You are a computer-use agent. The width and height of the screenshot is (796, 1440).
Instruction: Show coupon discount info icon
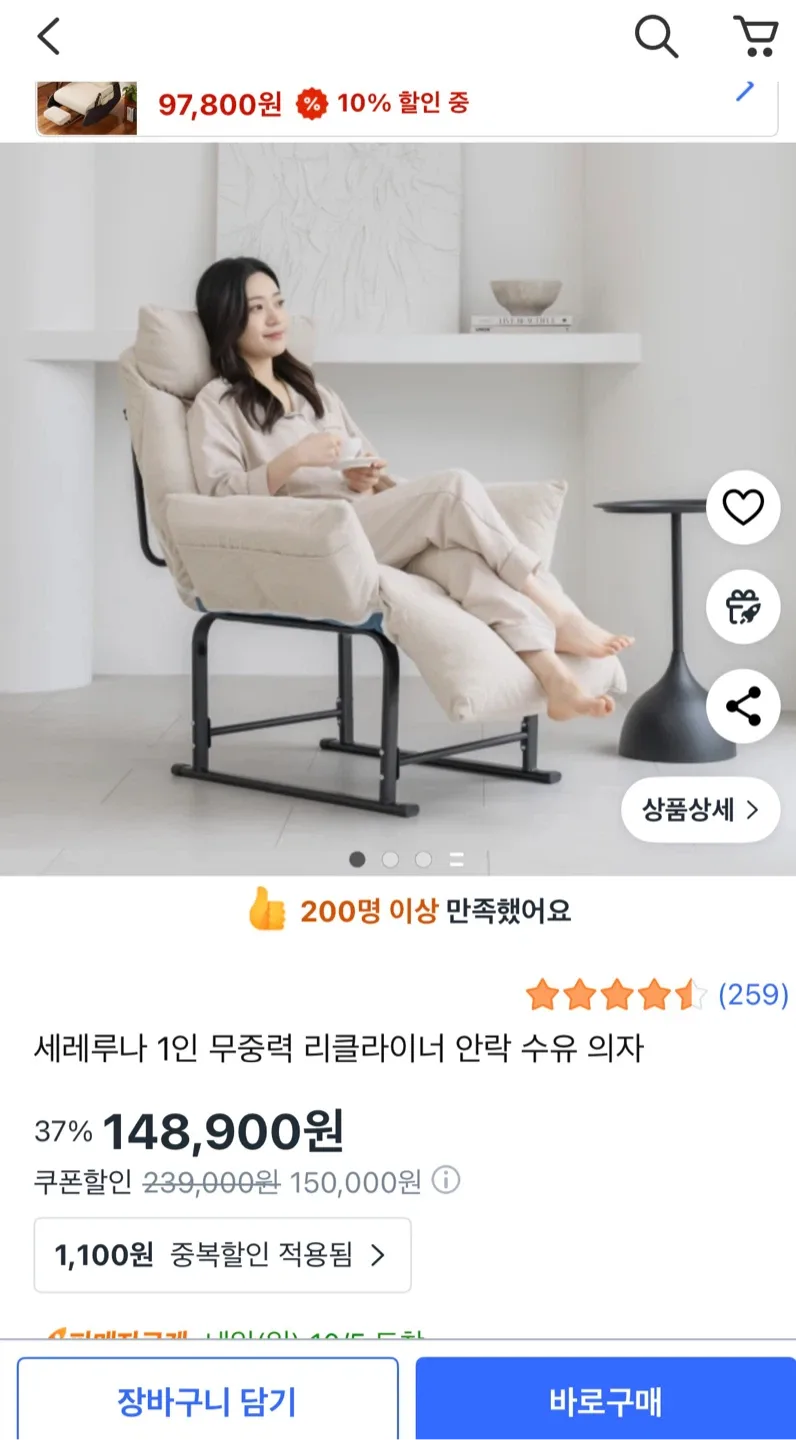[x=446, y=1181]
